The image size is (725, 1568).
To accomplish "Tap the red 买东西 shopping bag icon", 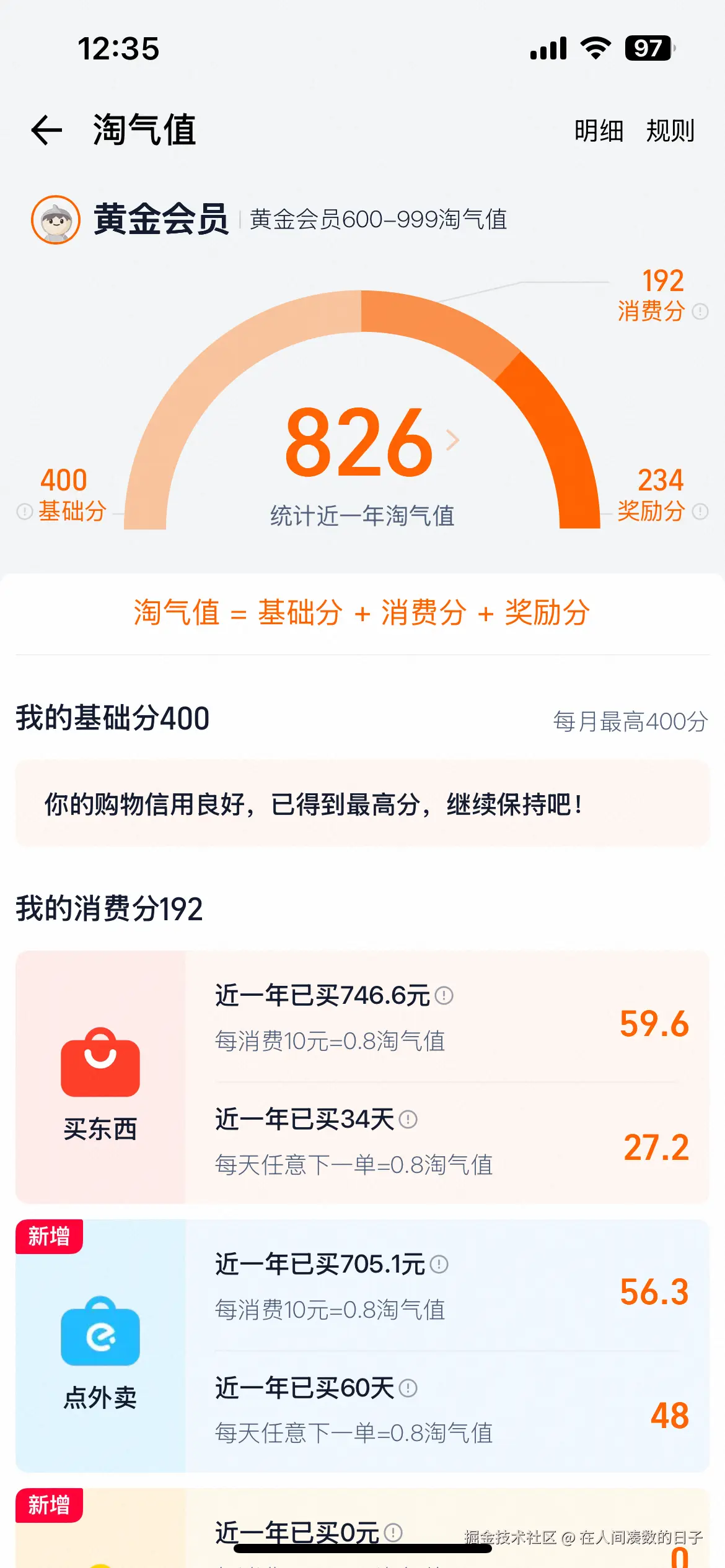I will click(99, 1064).
